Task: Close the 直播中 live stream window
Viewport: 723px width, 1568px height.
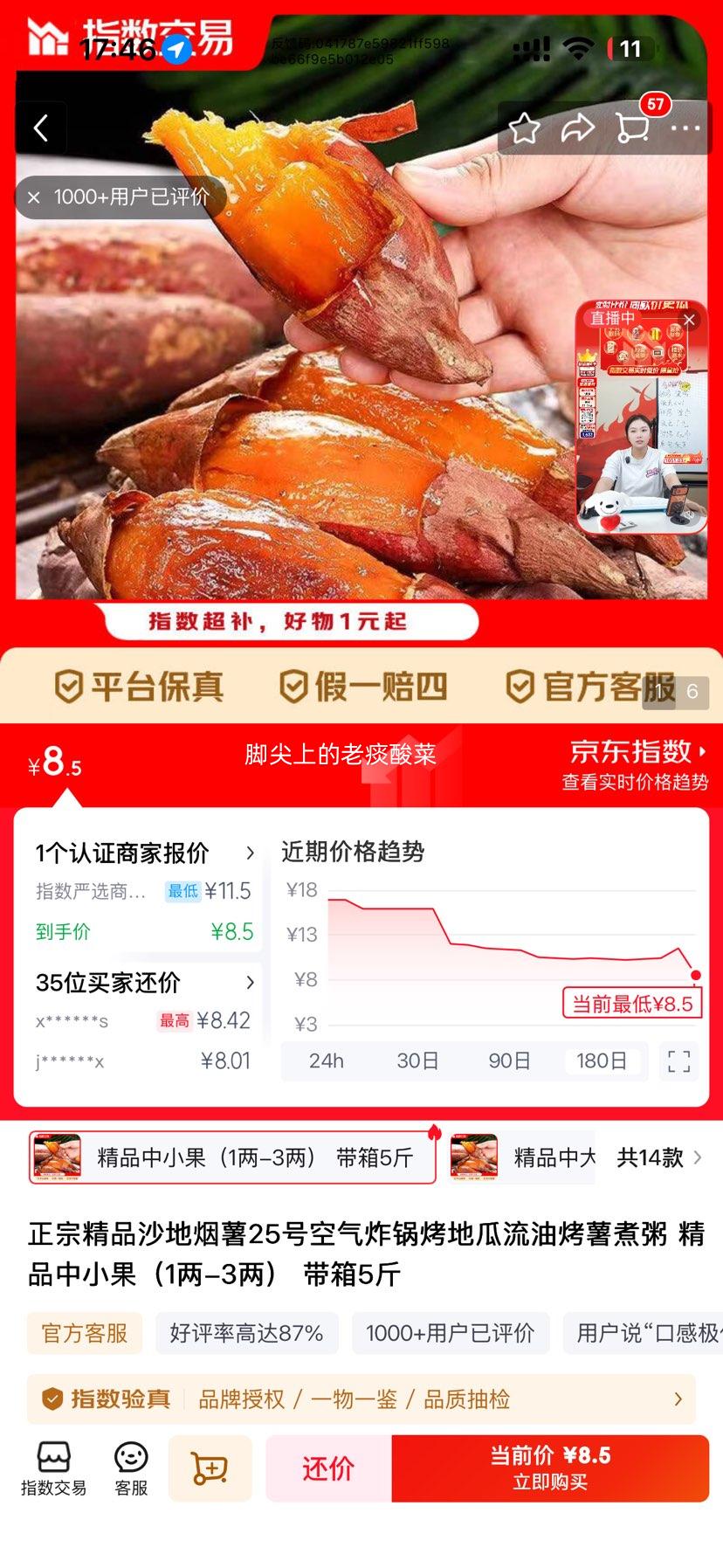Action: pos(689,320)
